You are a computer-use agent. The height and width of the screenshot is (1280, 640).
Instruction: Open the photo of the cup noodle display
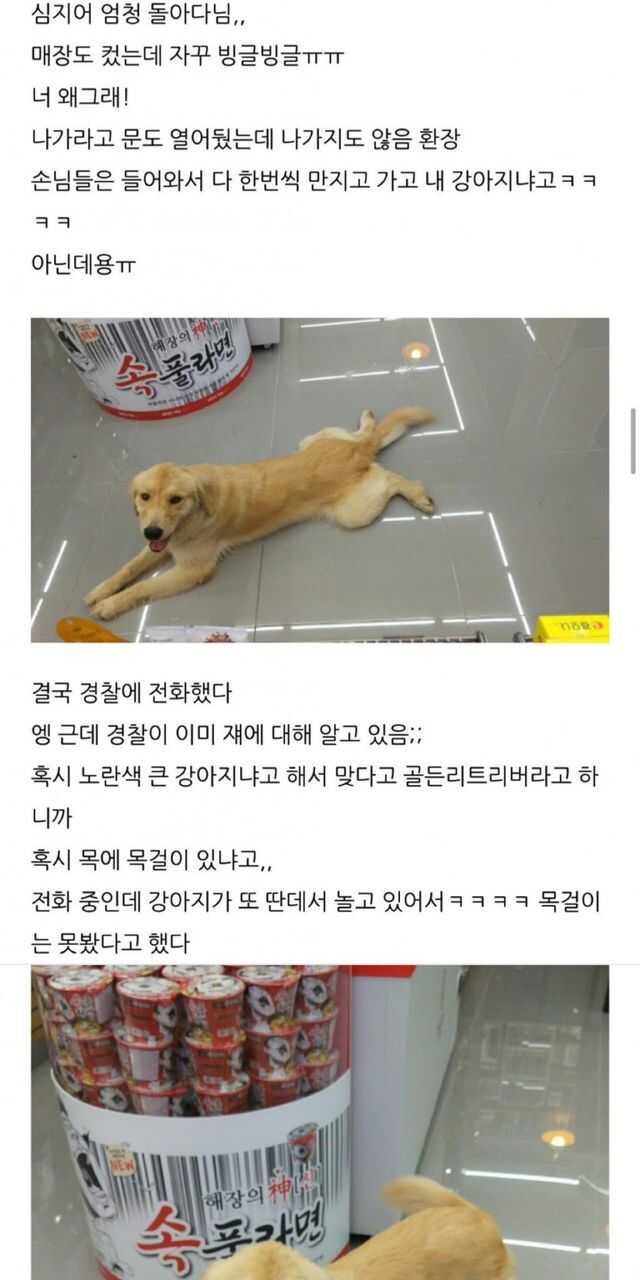tap(319, 1120)
